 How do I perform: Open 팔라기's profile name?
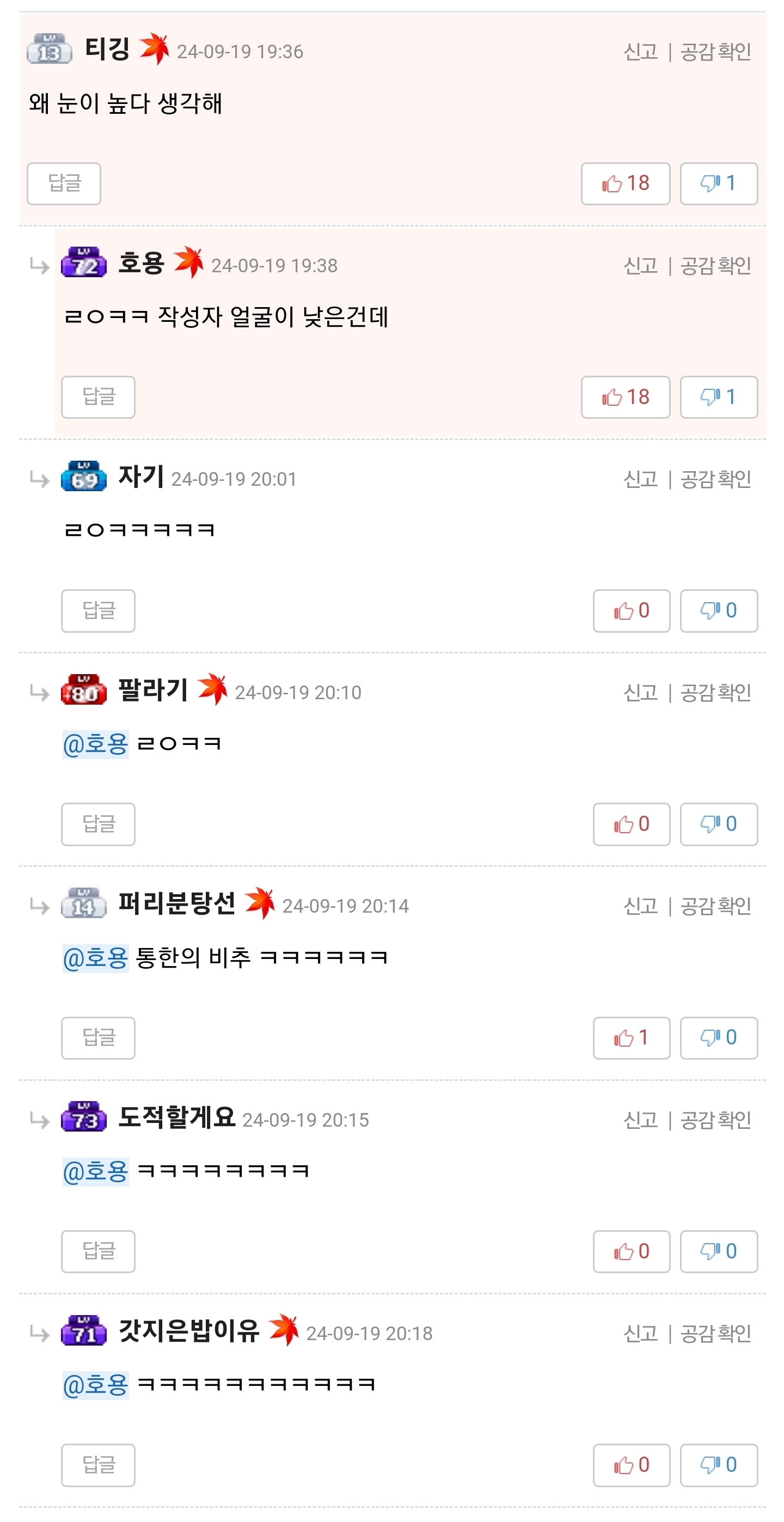coord(153,689)
